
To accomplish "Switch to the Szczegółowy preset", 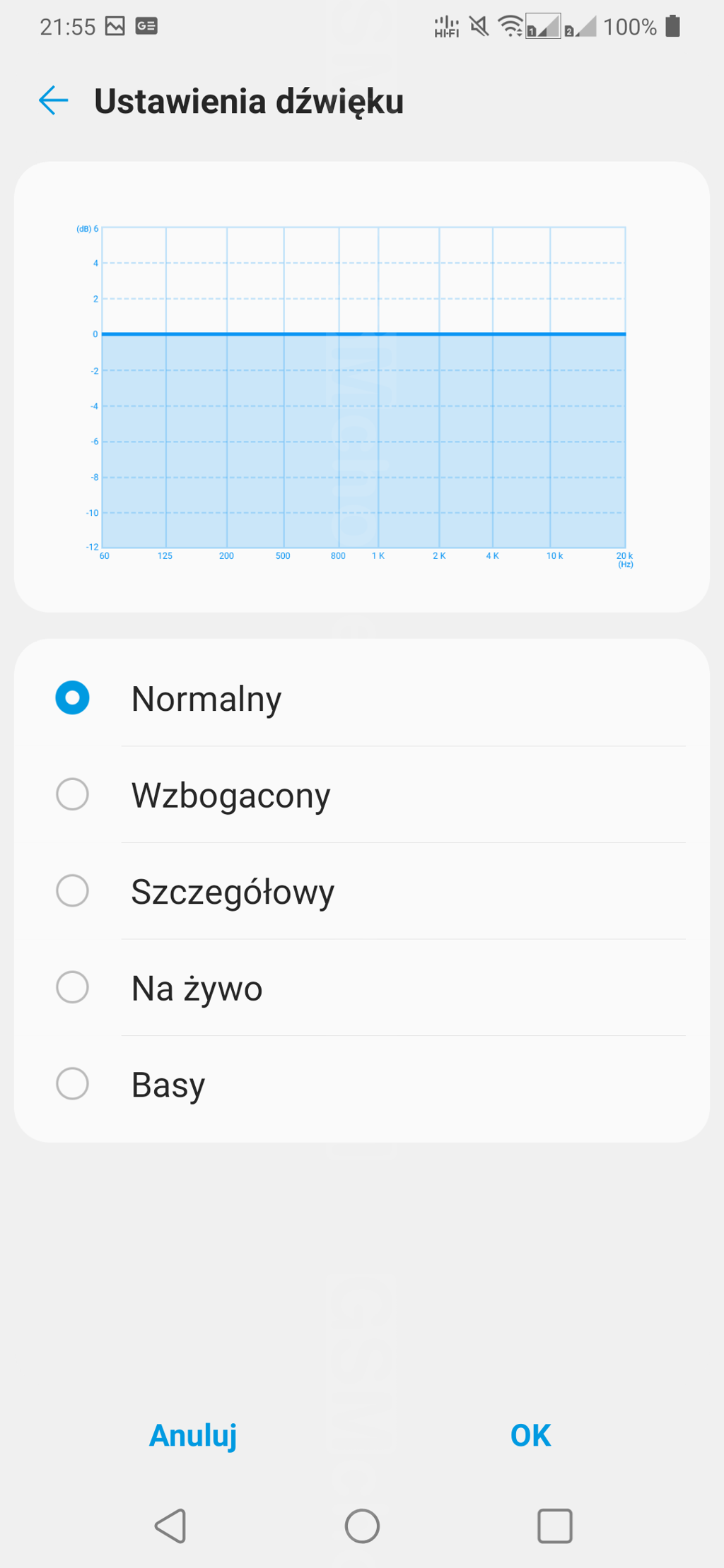I will pyautogui.click(x=362, y=891).
